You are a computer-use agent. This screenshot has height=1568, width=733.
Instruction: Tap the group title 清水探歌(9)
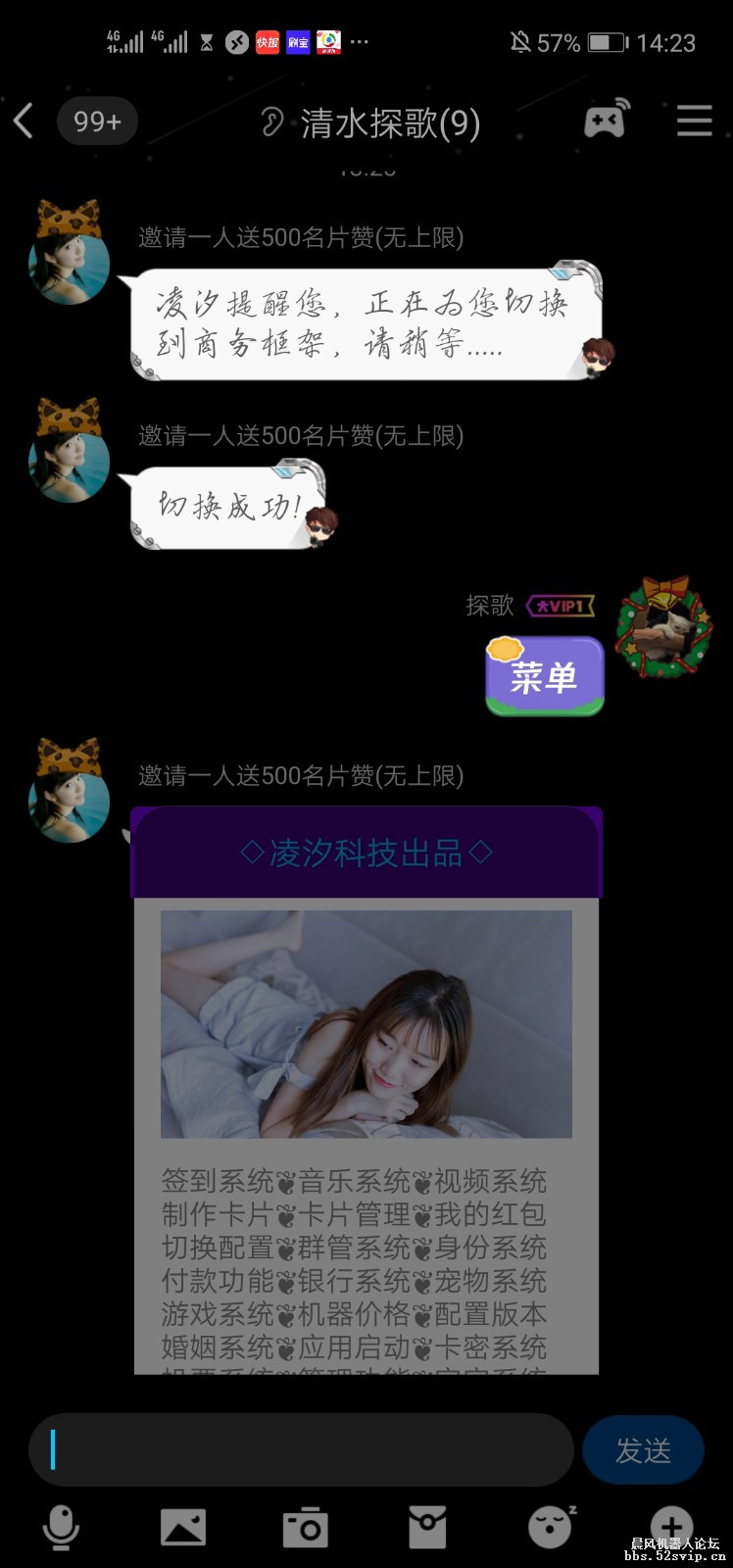(x=389, y=123)
